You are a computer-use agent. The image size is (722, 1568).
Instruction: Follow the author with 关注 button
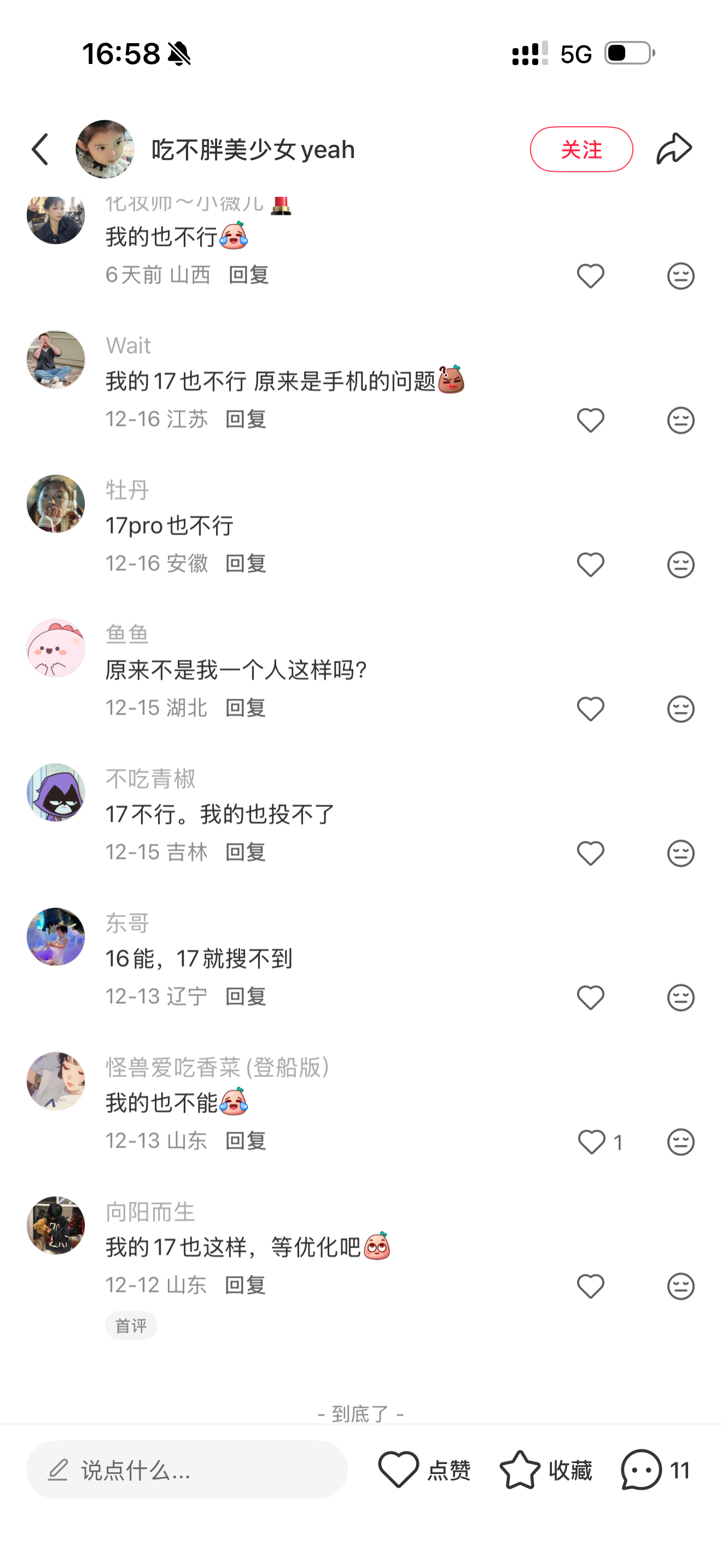(581, 149)
